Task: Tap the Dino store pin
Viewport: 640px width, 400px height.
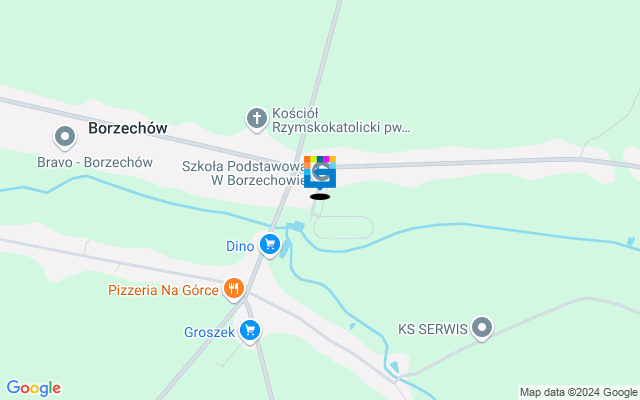Action: 269,244
